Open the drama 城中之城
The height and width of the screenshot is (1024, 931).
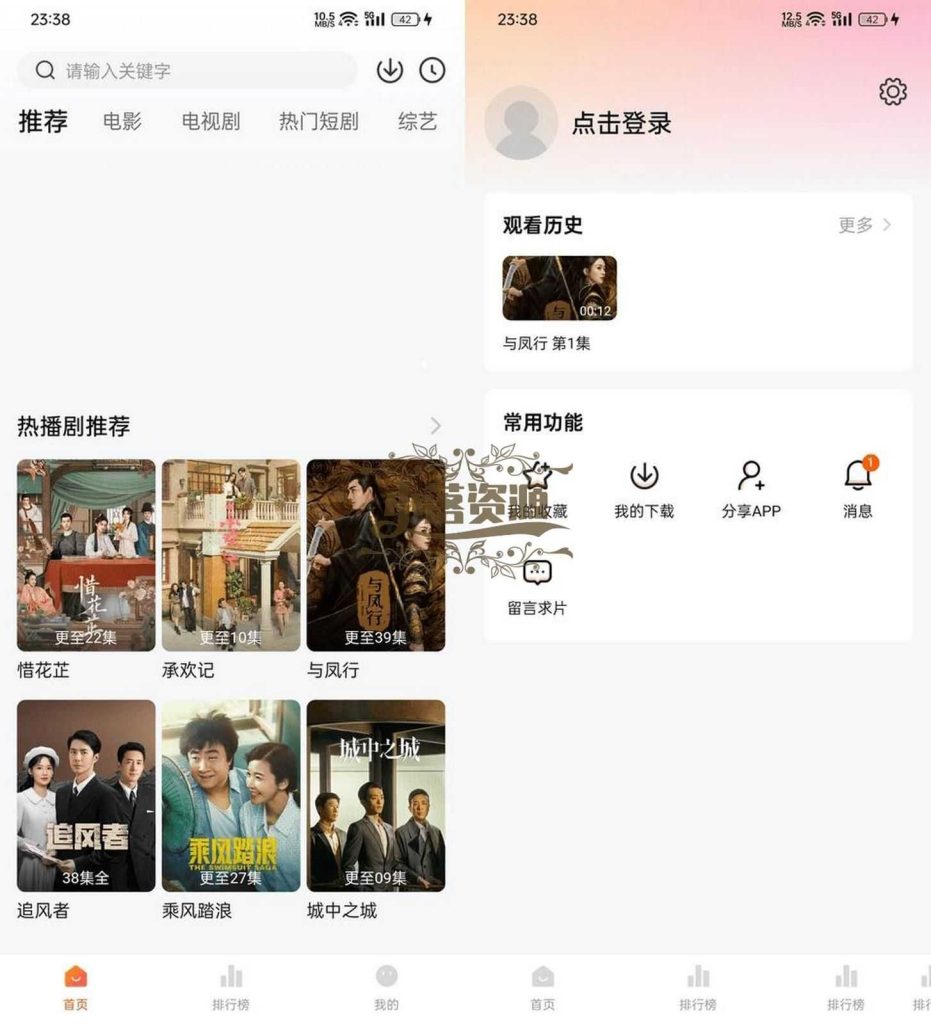pyautogui.click(x=376, y=796)
